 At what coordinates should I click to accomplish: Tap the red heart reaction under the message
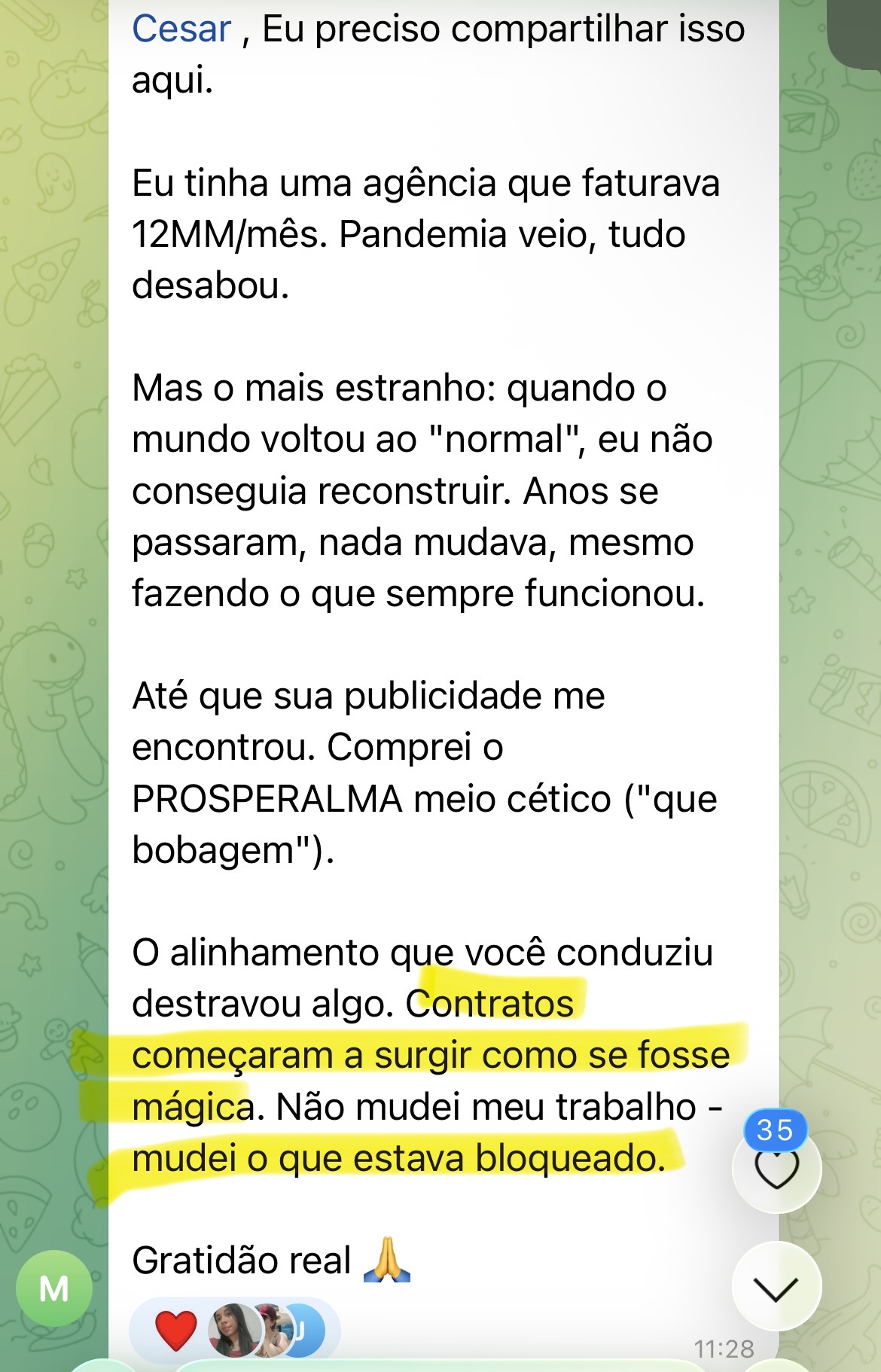point(175,1330)
